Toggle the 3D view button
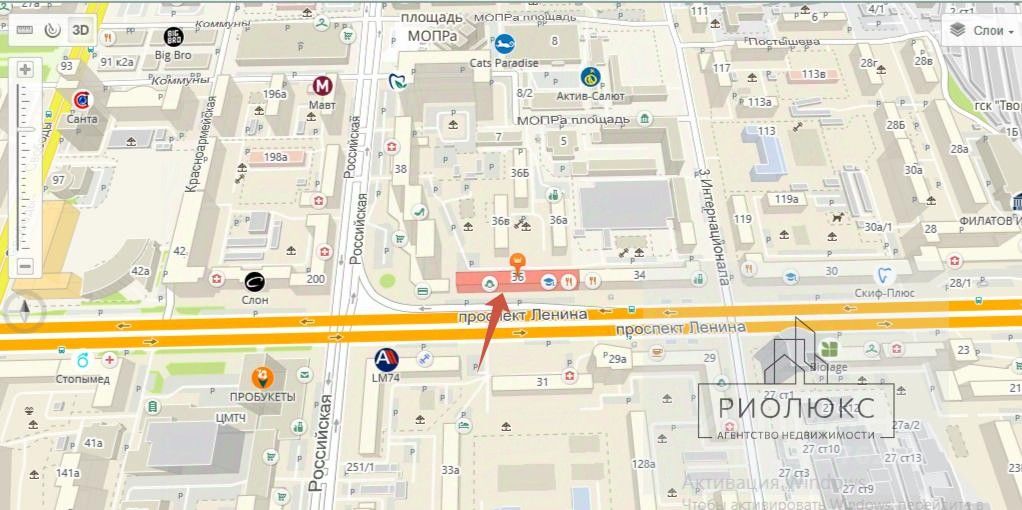 point(79,29)
